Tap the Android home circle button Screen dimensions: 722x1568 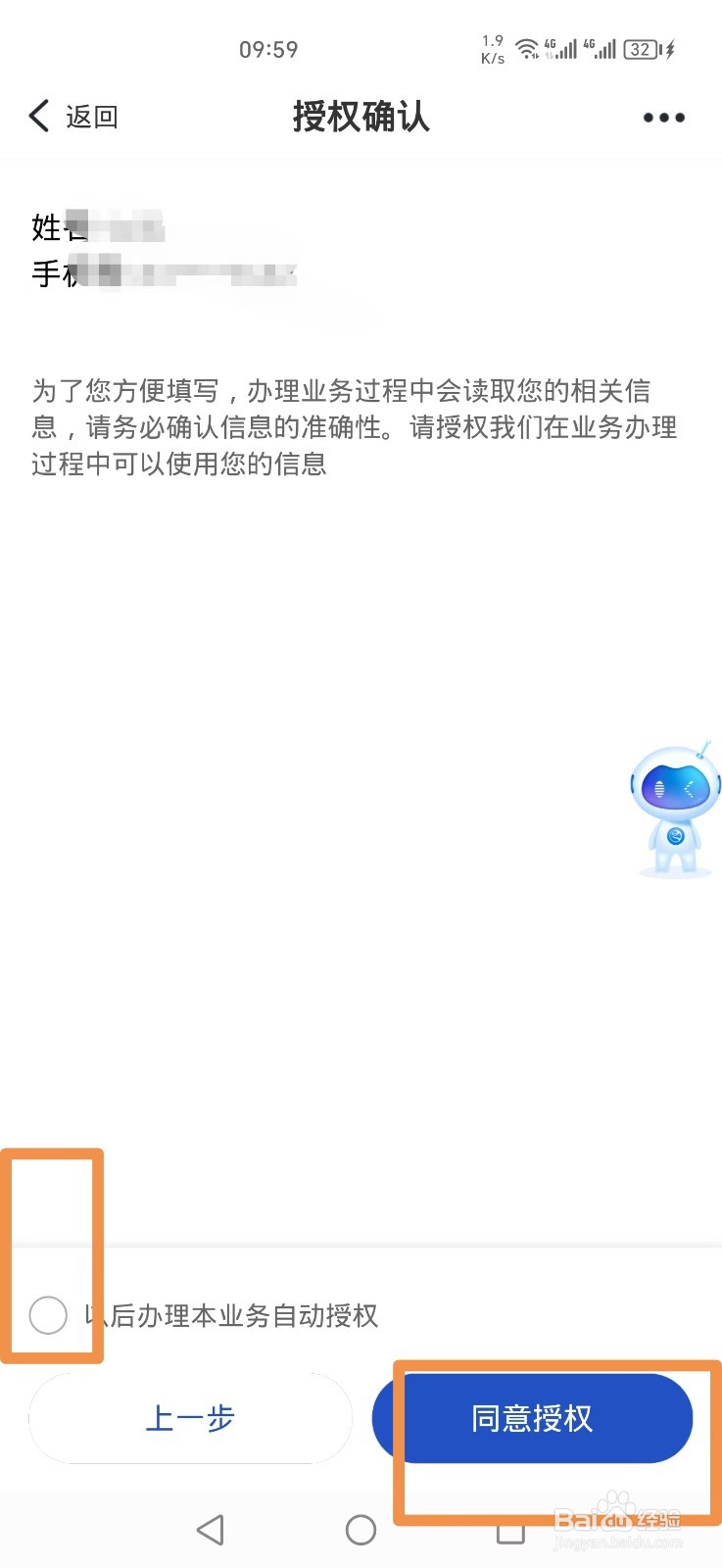(361, 1529)
